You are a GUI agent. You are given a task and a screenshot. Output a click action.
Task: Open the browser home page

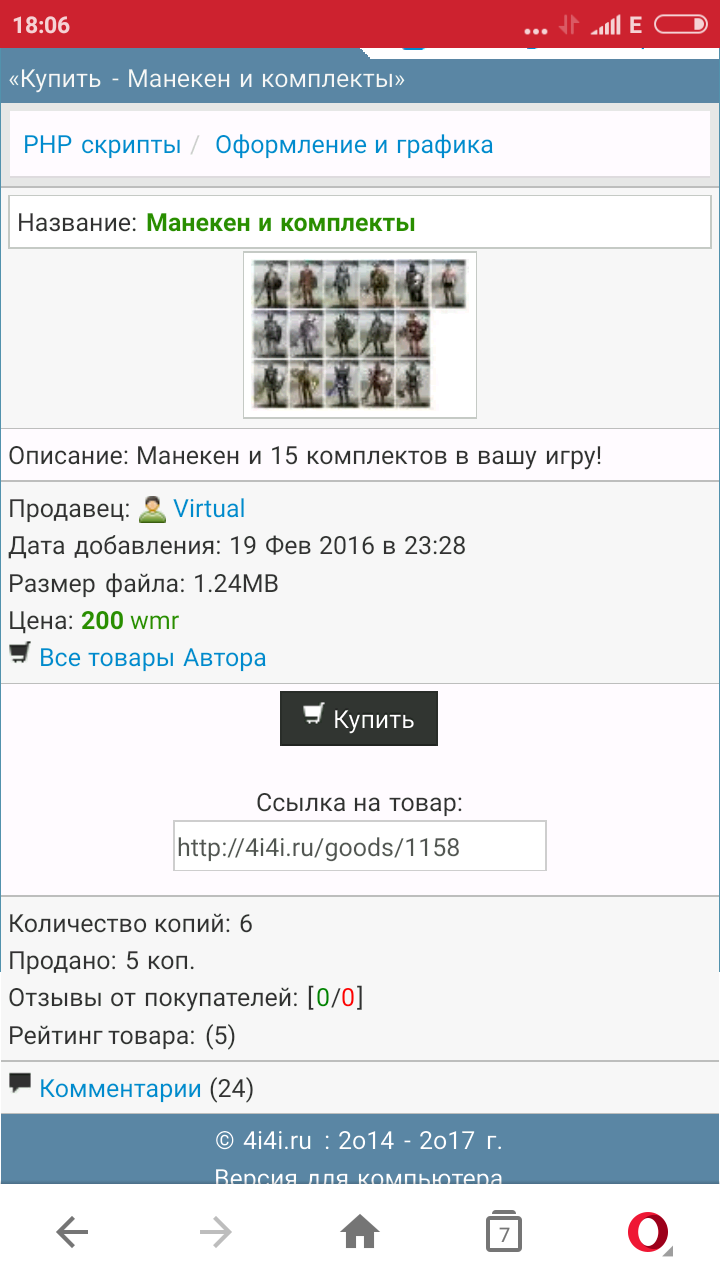click(x=360, y=1234)
